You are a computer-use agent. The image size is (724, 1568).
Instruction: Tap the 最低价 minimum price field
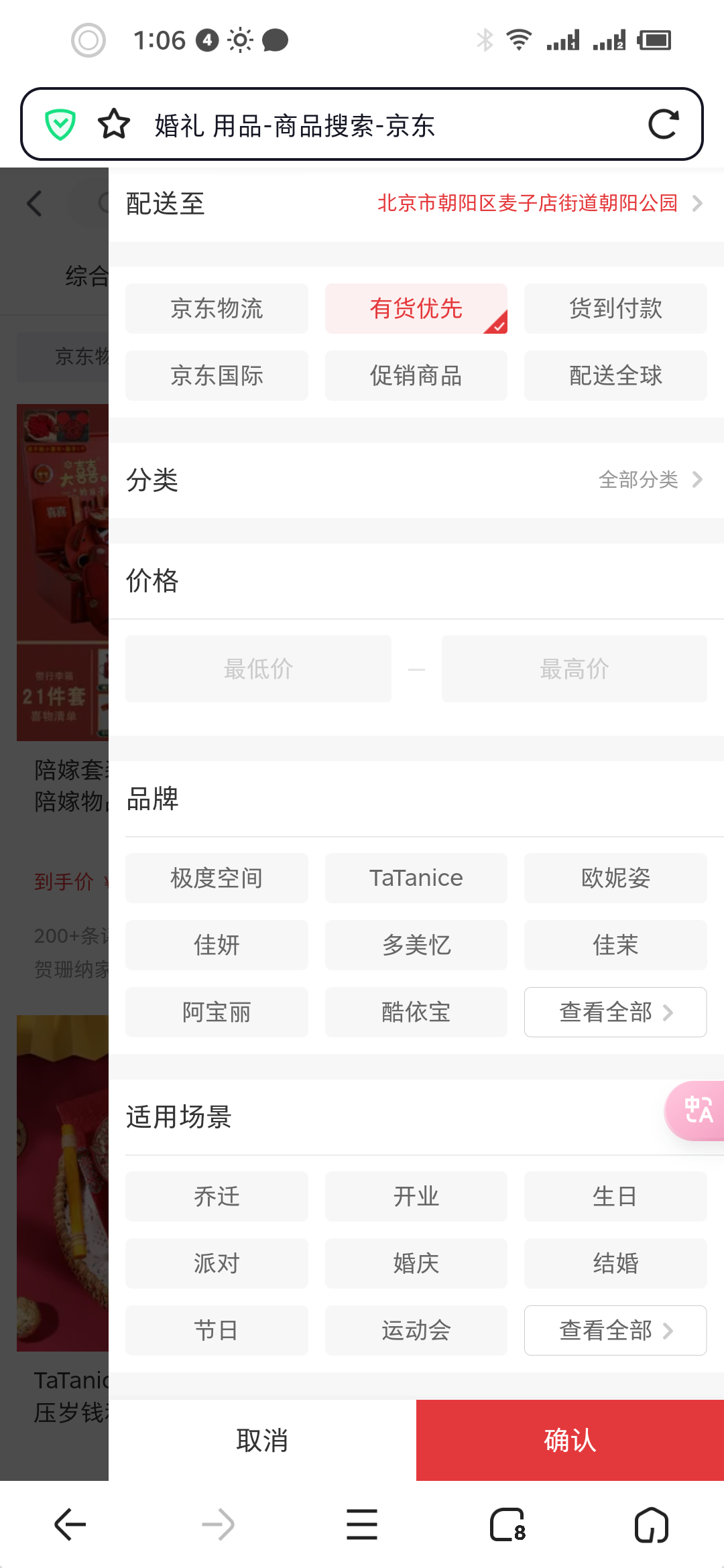[258, 669]
